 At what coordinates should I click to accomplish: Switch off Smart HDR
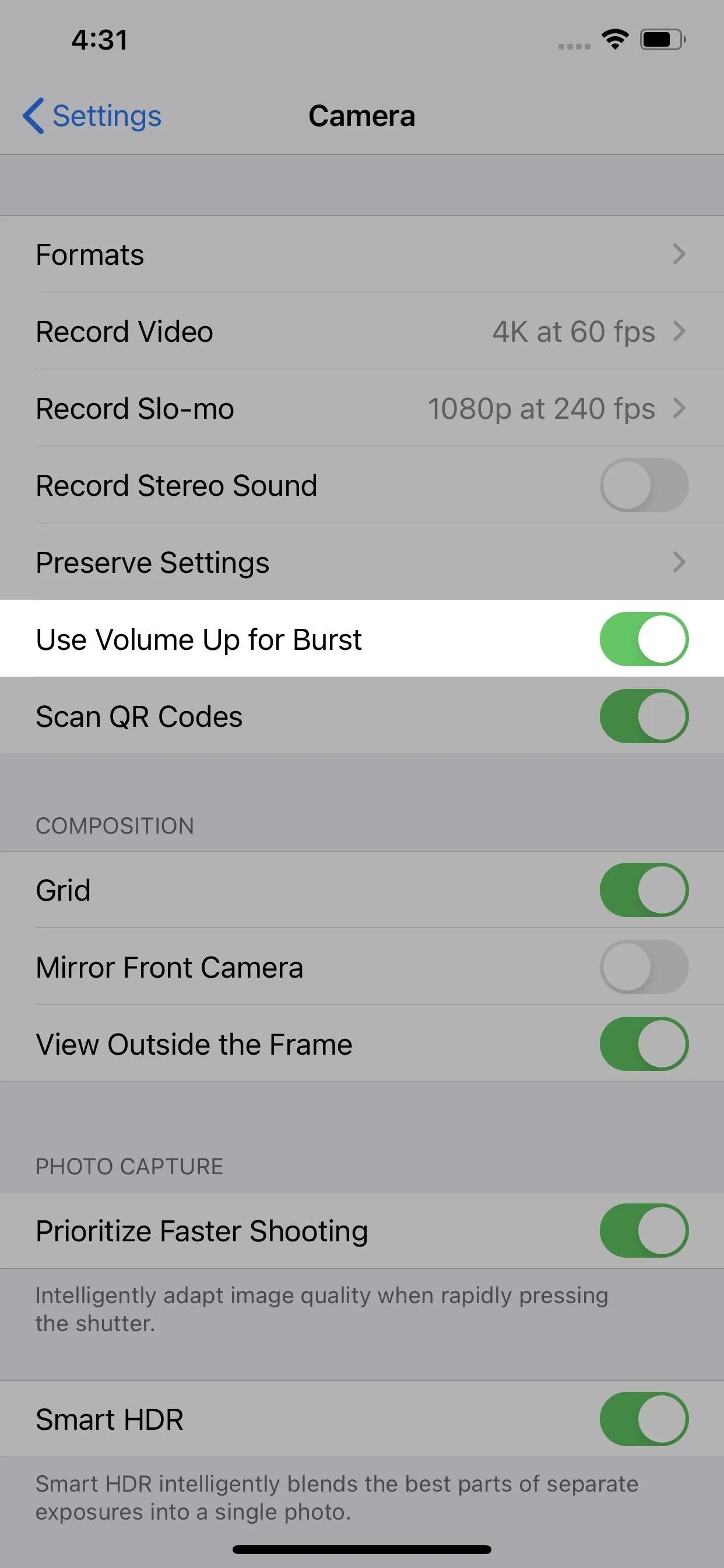coord(644,1419)
